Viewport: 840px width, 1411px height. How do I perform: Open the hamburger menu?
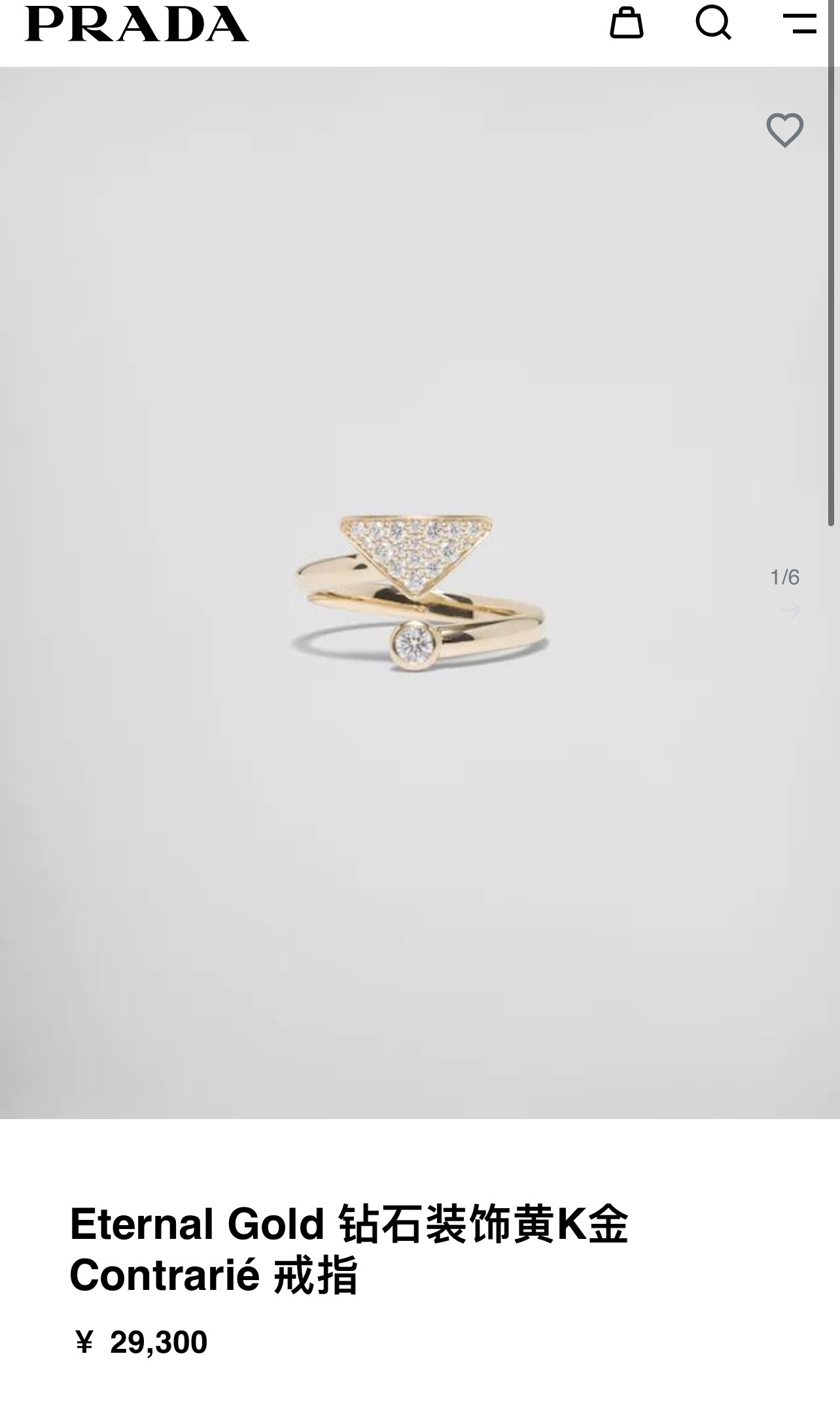[x=799, y=24]
